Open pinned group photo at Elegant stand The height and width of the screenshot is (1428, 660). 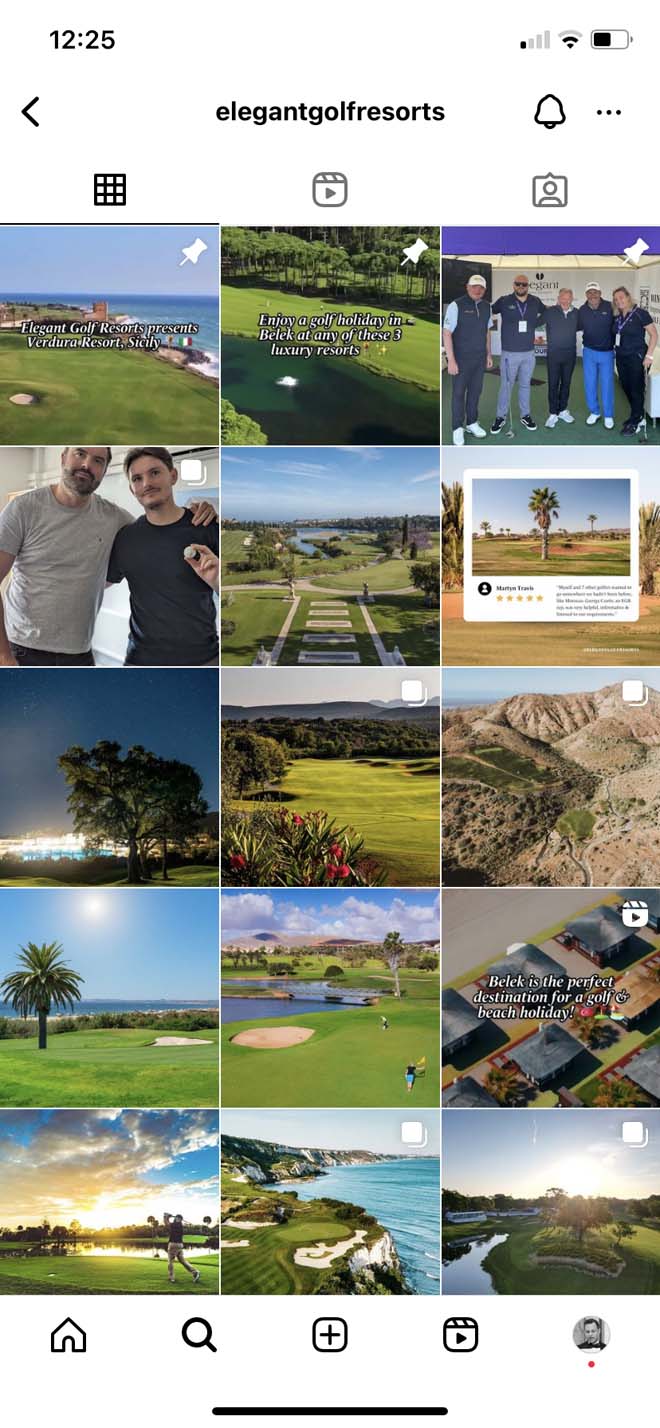[551, 335]
